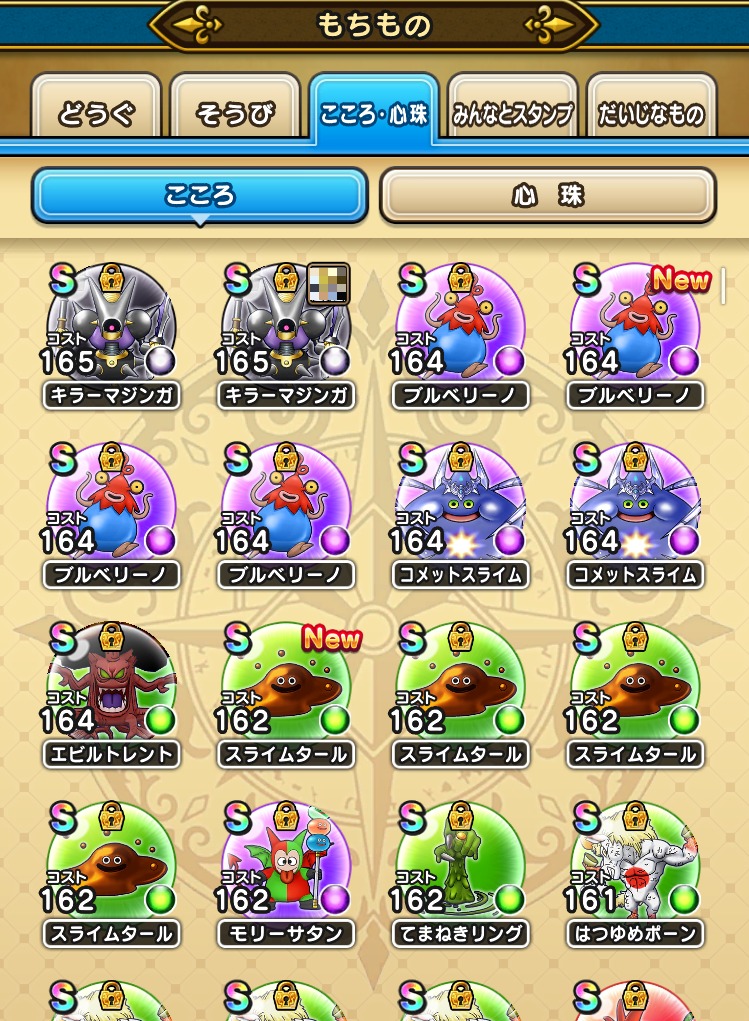Switch to the 心珠 sub-tab
This screenshot has width=749, height=1021.
point(547,195)
